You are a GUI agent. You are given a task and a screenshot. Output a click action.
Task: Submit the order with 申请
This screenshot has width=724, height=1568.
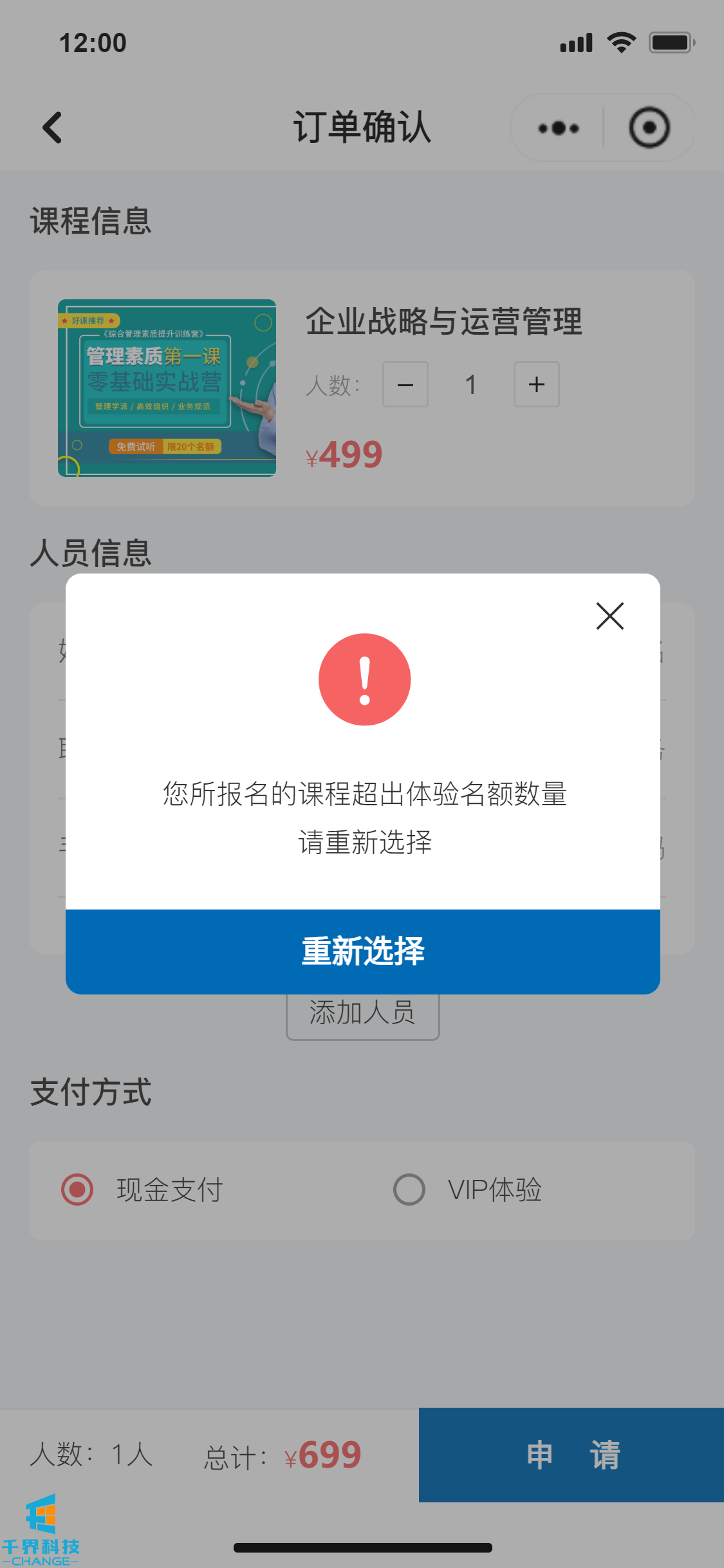click(571, 1455)
